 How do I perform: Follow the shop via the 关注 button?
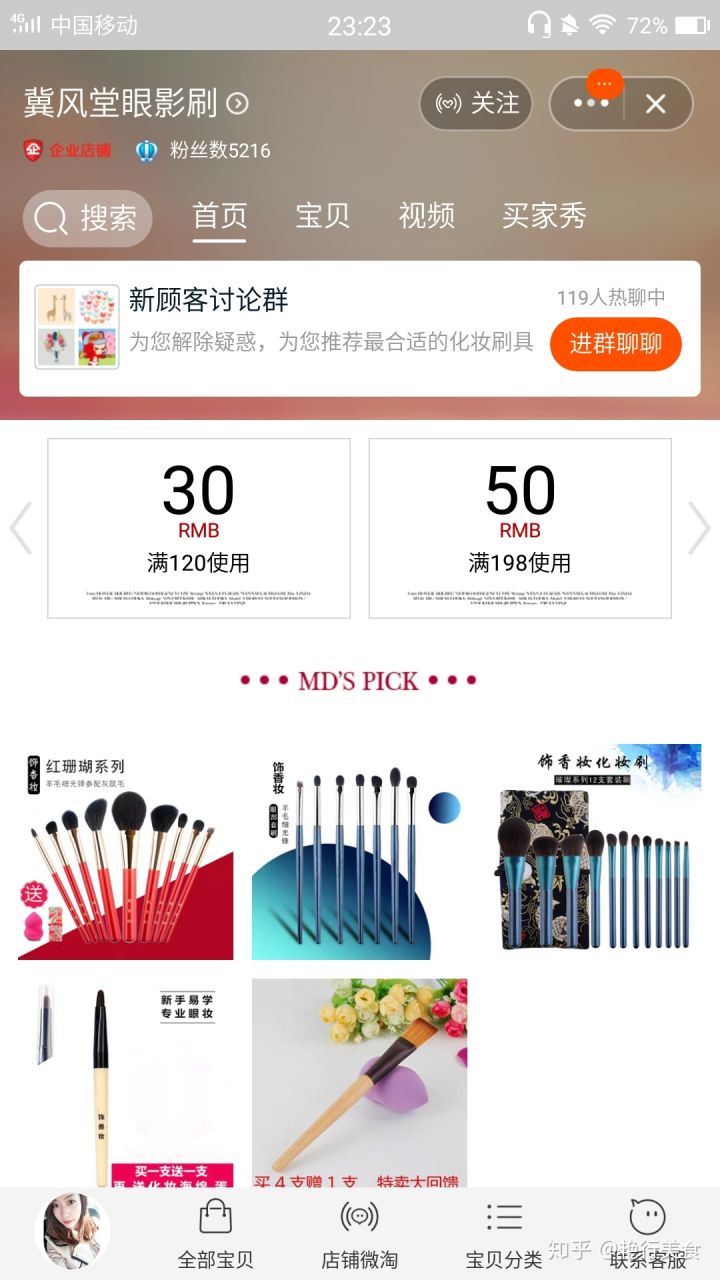(x=476, y=103)
